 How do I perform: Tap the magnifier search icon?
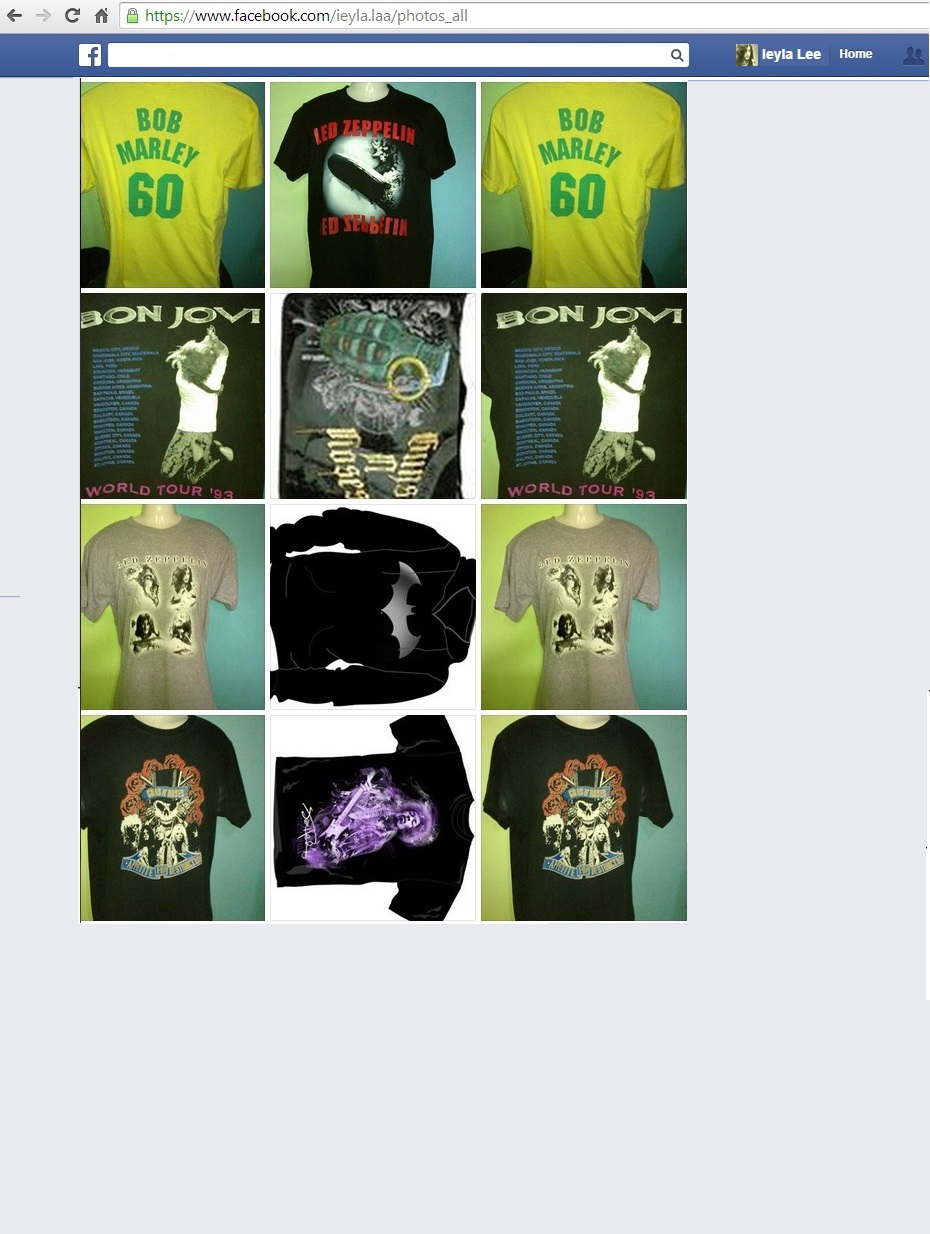click(677, 55)
